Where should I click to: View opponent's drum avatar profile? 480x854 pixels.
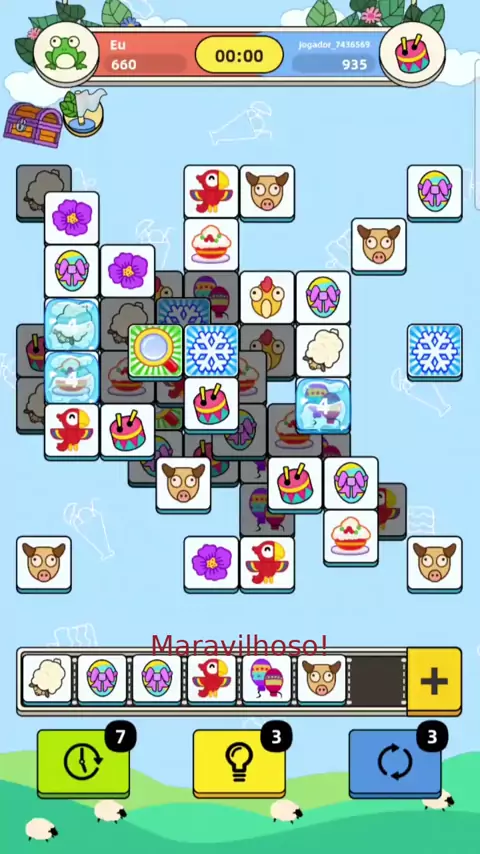pos(412,53)
